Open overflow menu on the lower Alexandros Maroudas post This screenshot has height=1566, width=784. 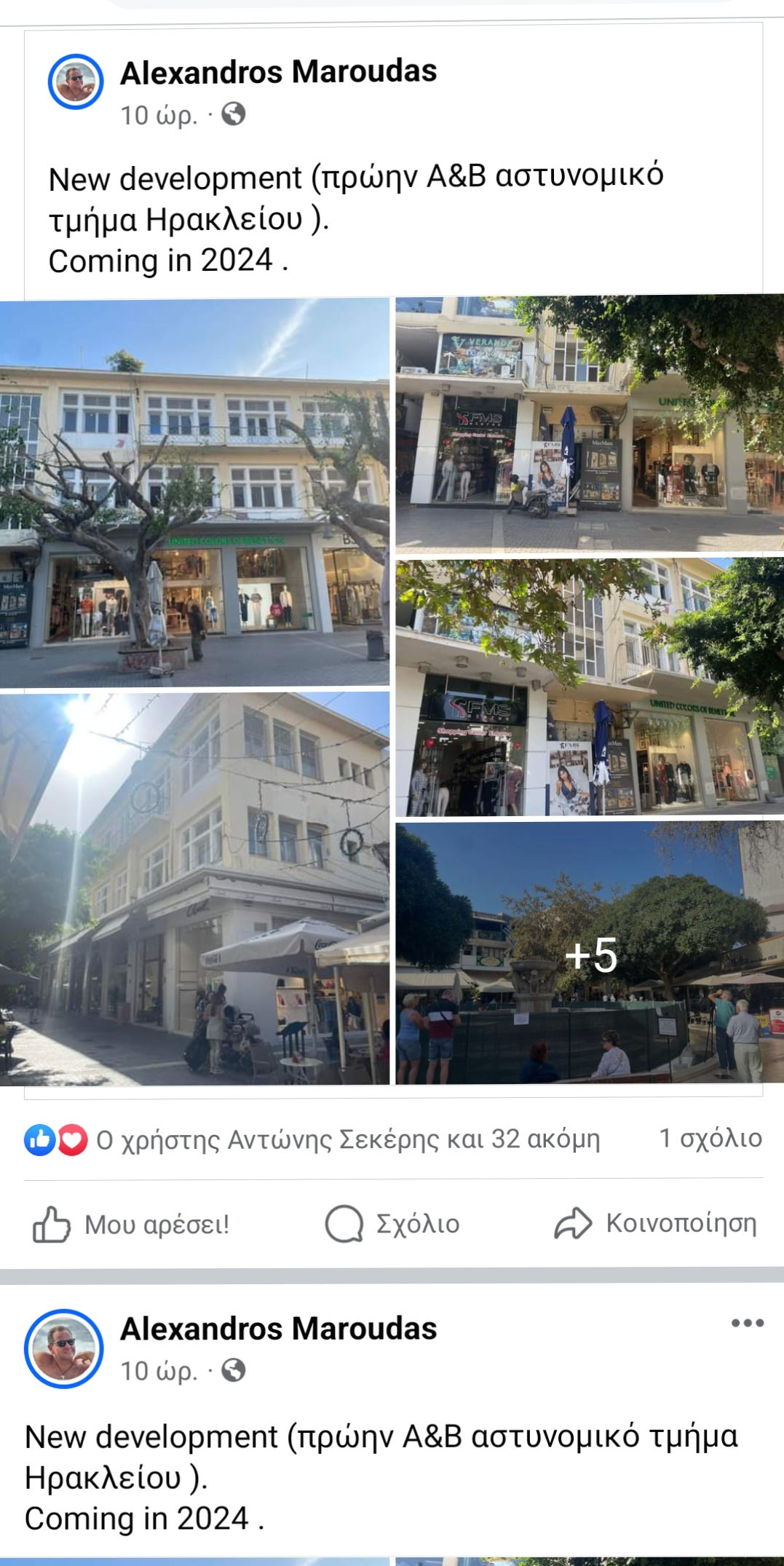(x=748, y=1323)
